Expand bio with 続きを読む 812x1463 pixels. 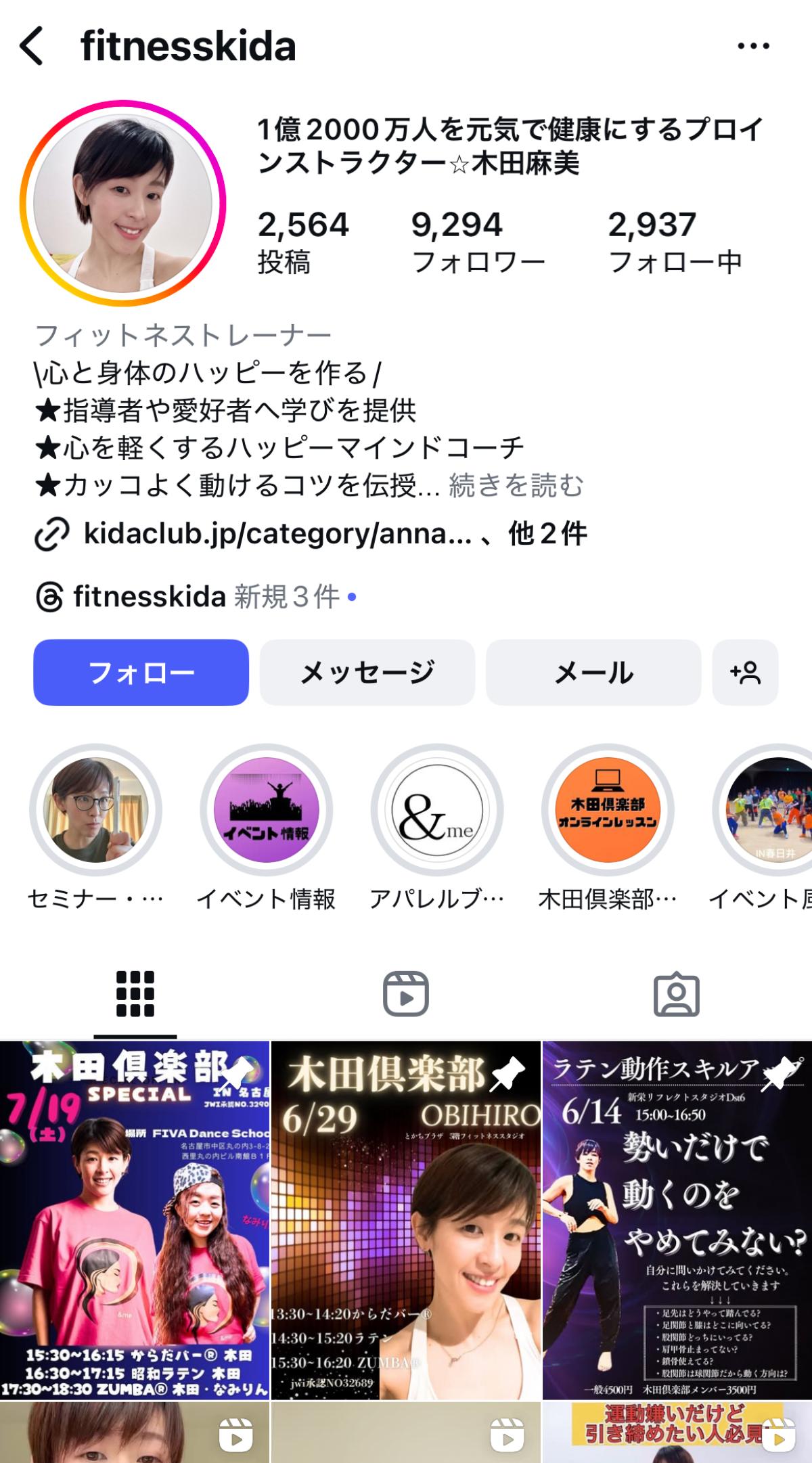pos(516,485)
